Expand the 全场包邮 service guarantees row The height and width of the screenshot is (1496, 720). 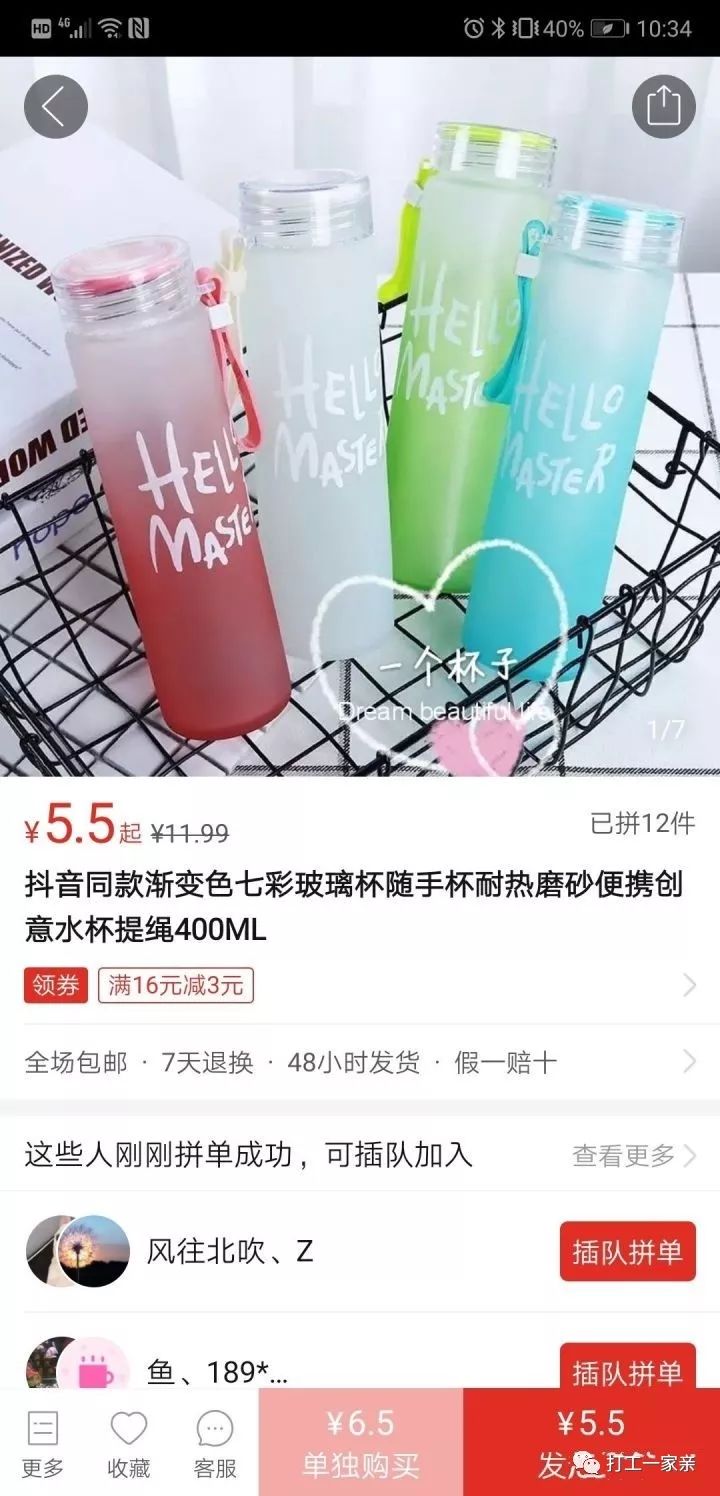click(360, 1062)
